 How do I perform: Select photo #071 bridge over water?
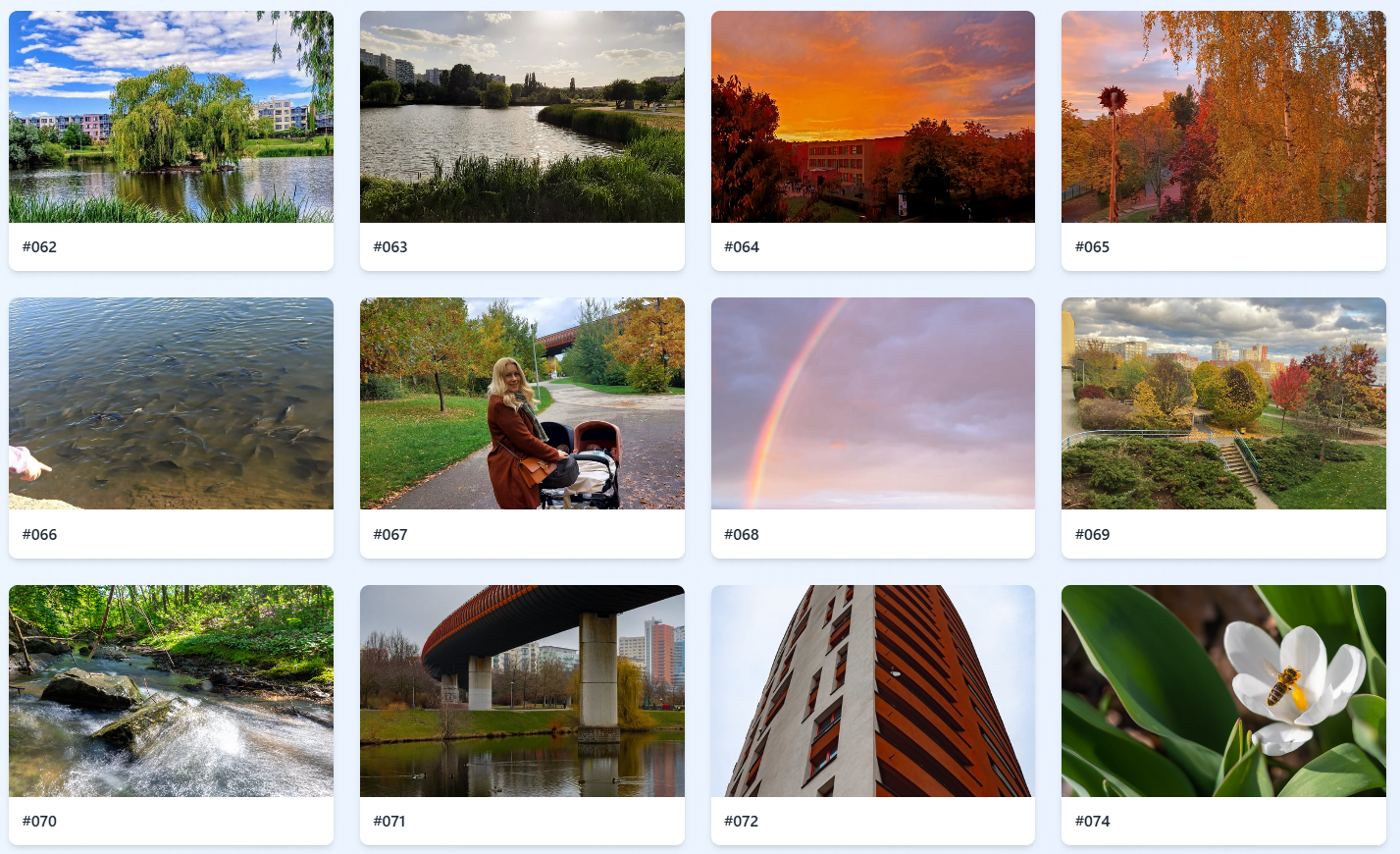522,691
